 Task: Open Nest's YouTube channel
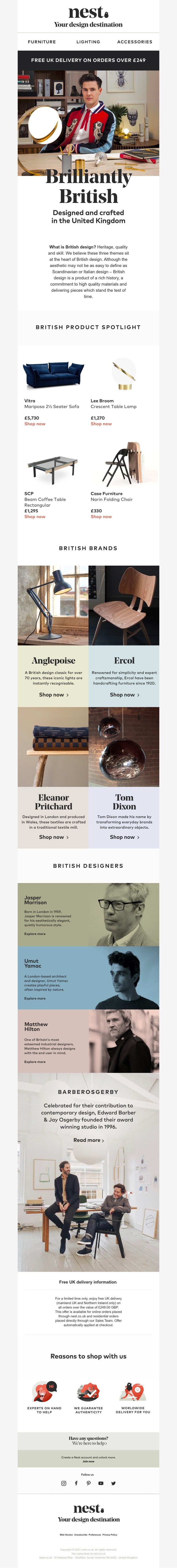pyautogui.click(x=101, y=1483)
